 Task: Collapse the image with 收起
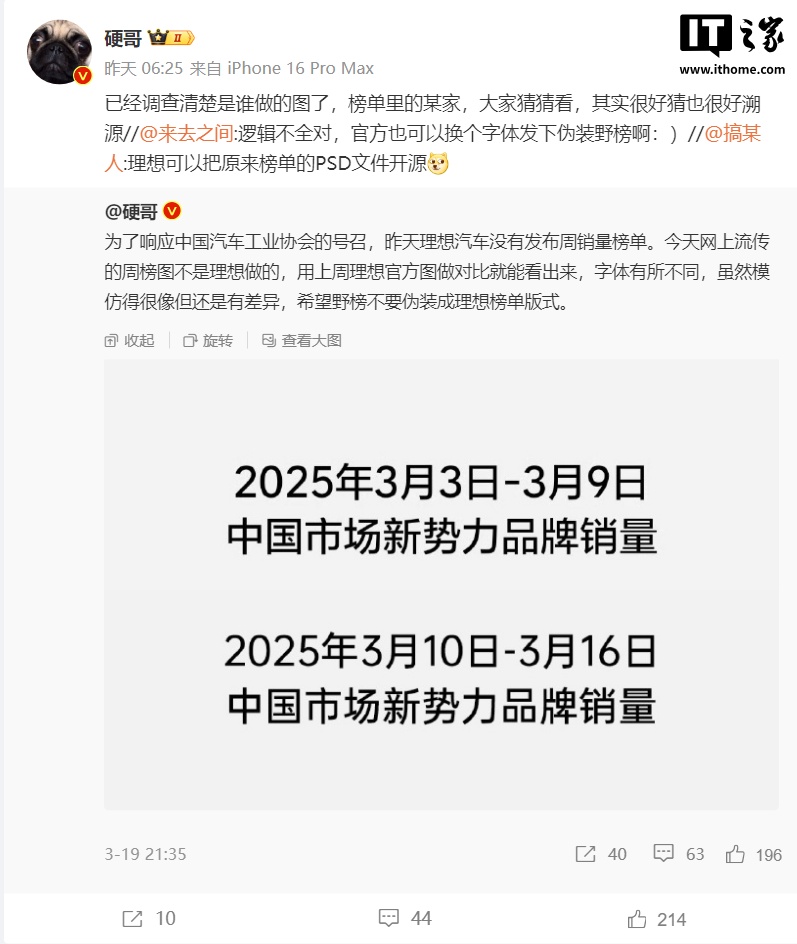[130, 340]
